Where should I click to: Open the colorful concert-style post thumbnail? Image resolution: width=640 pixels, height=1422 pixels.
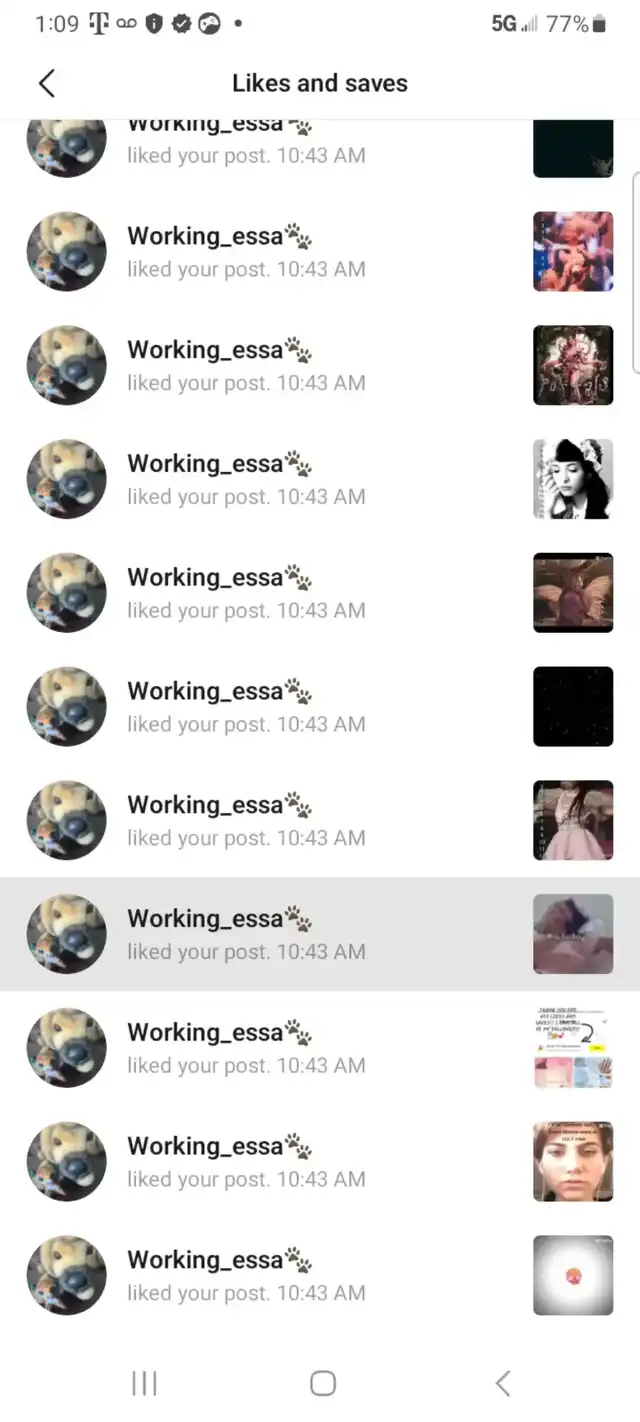point(573,252)
